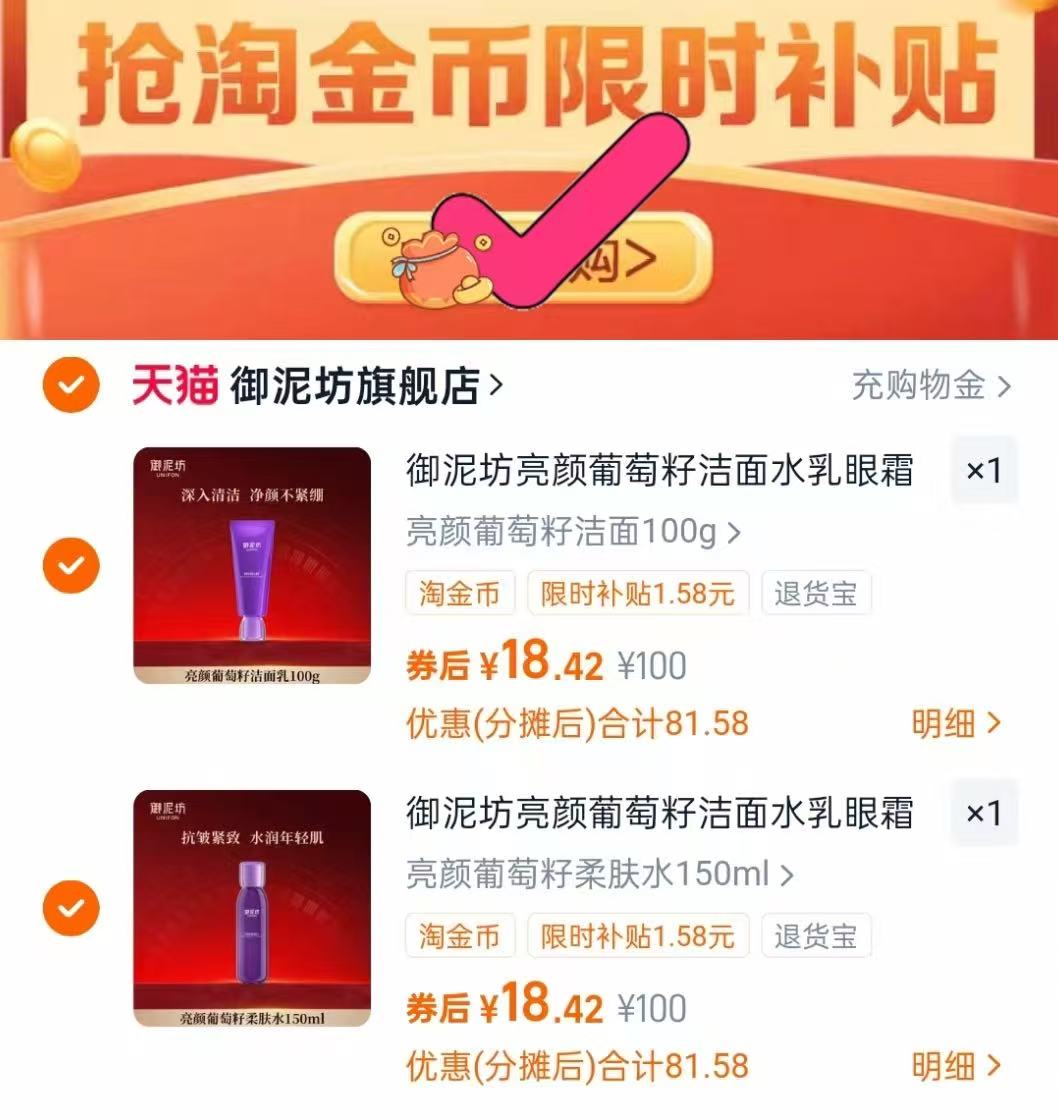Viewport: 1058px width, 1120px height.
Task: Click the 退货宝 badge on the first product
Action: tap(816, 593)
